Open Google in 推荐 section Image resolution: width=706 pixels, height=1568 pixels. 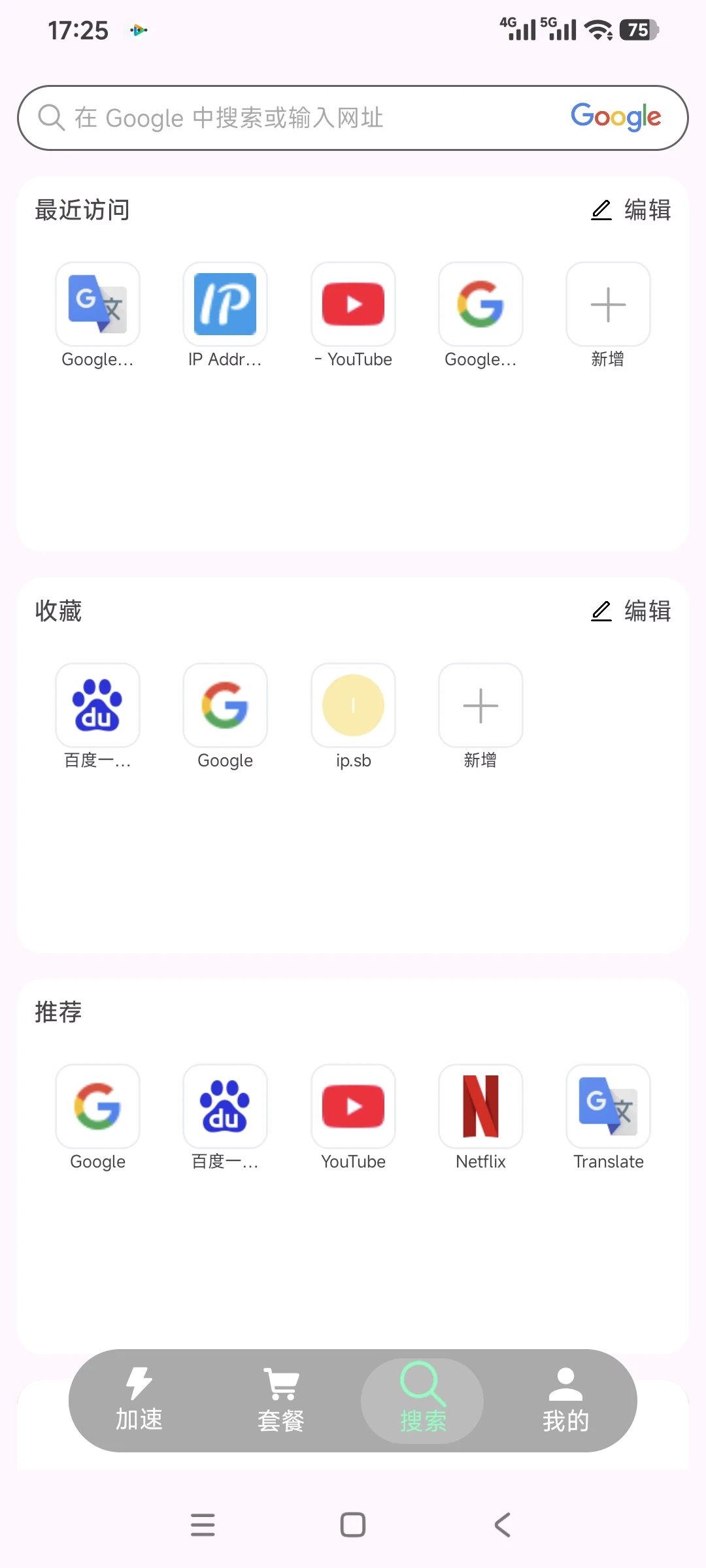(x=98, y=1107)
